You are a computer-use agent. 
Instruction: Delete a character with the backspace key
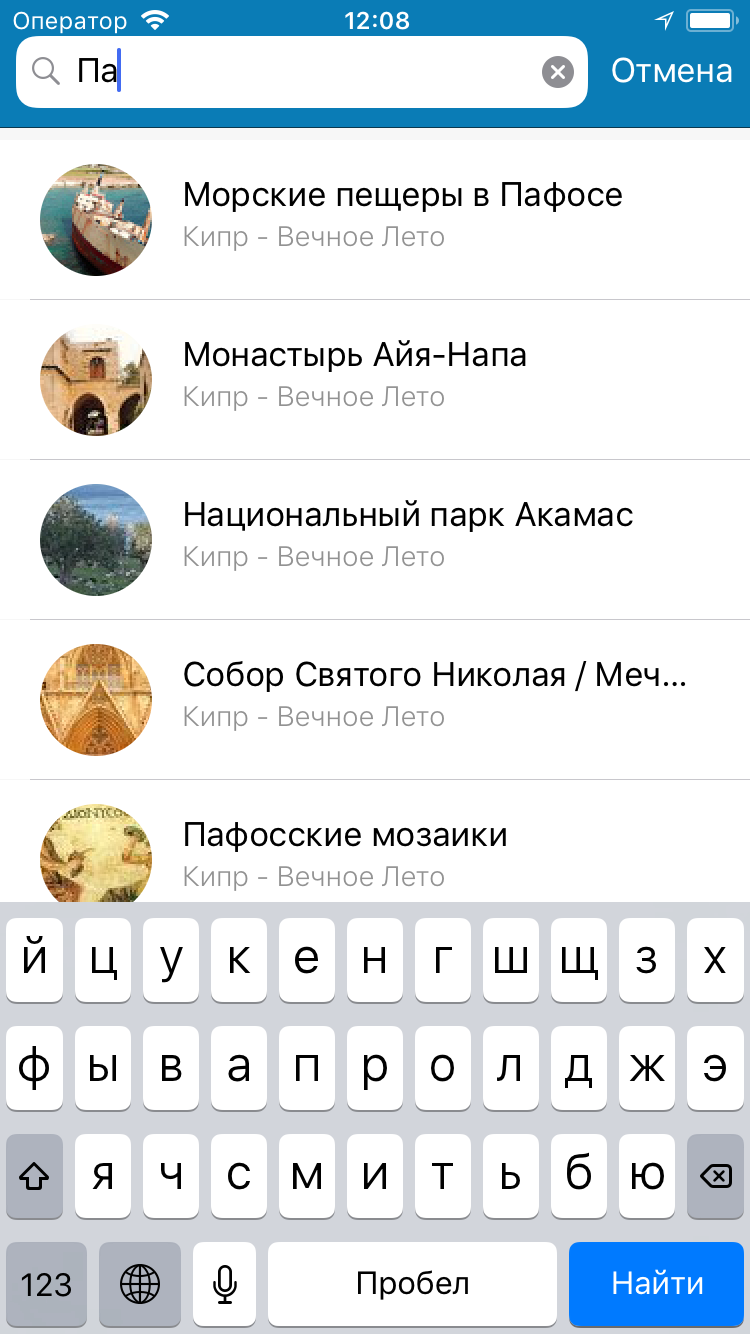(715, 1176)
